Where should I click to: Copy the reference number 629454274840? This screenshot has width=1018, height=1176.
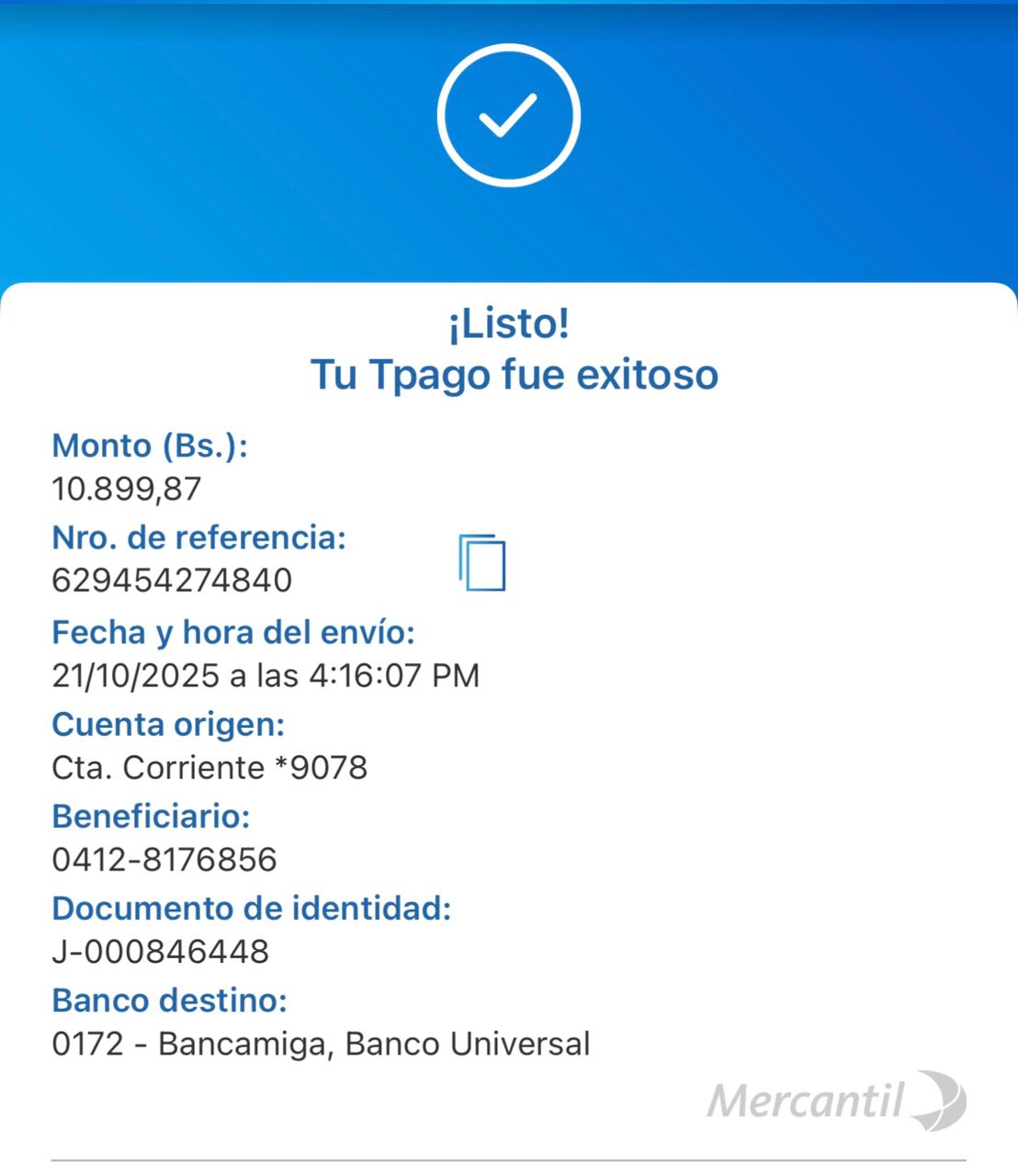[482, 561]
